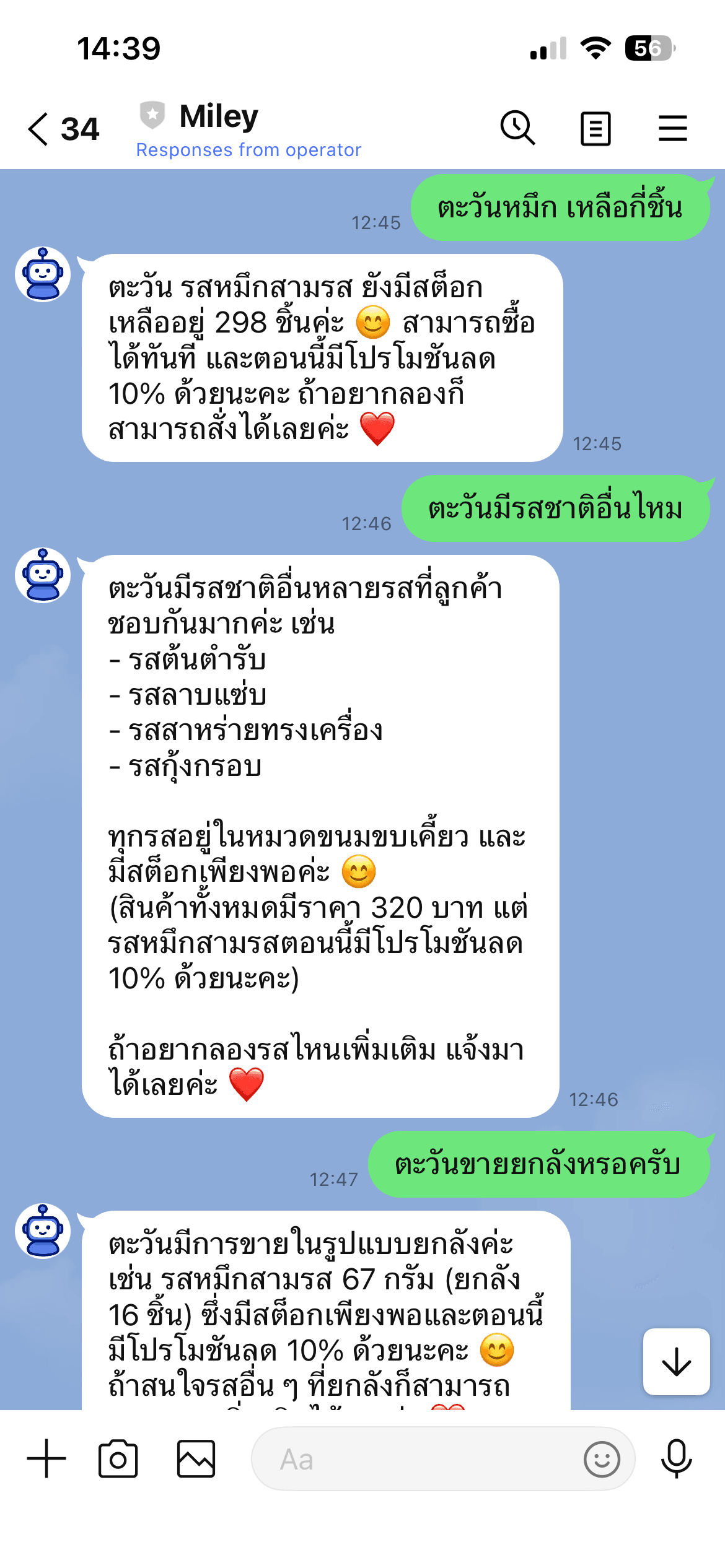725x1568 pixels.
Task: Record a voice message
Action: coord(676,1458)
